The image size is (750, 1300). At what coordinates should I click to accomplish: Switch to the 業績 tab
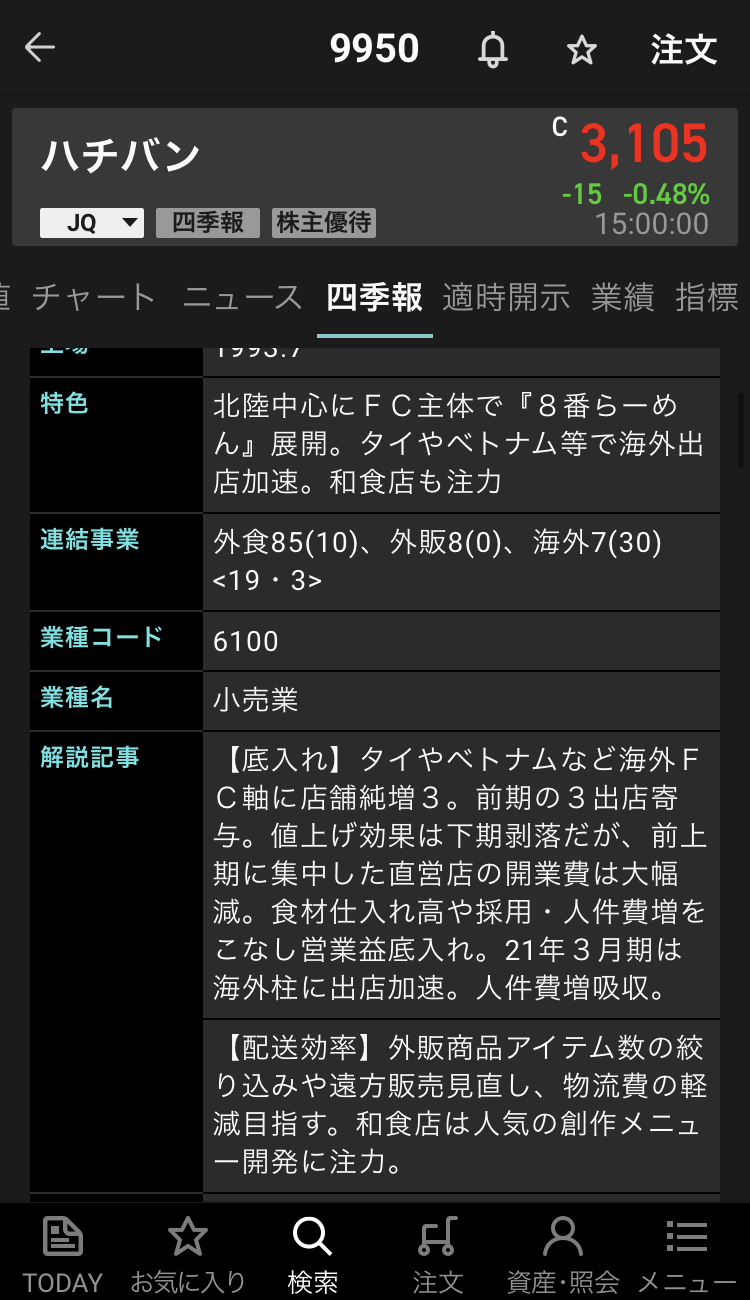(x=622, y=297)
